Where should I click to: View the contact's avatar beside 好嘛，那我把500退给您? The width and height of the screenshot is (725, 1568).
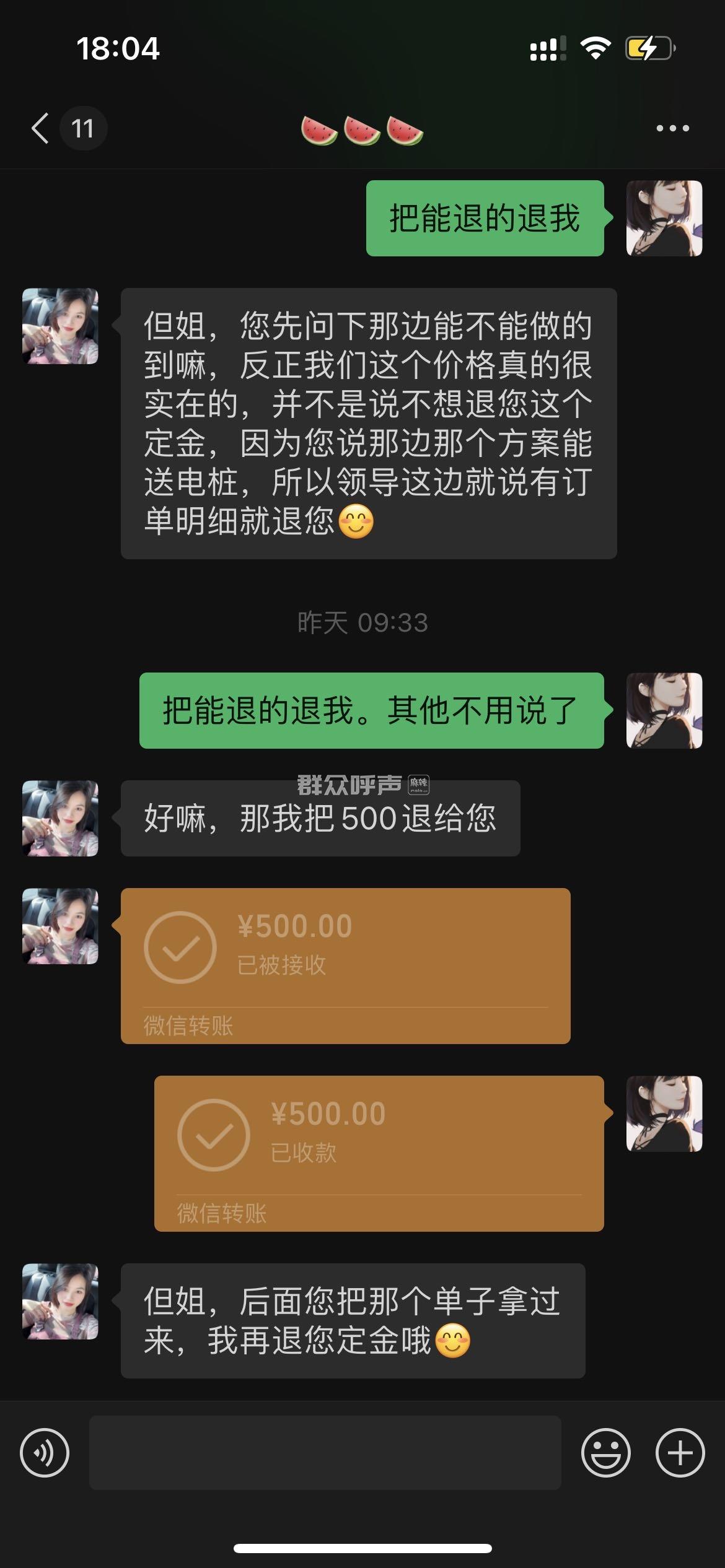click(60, 818)
